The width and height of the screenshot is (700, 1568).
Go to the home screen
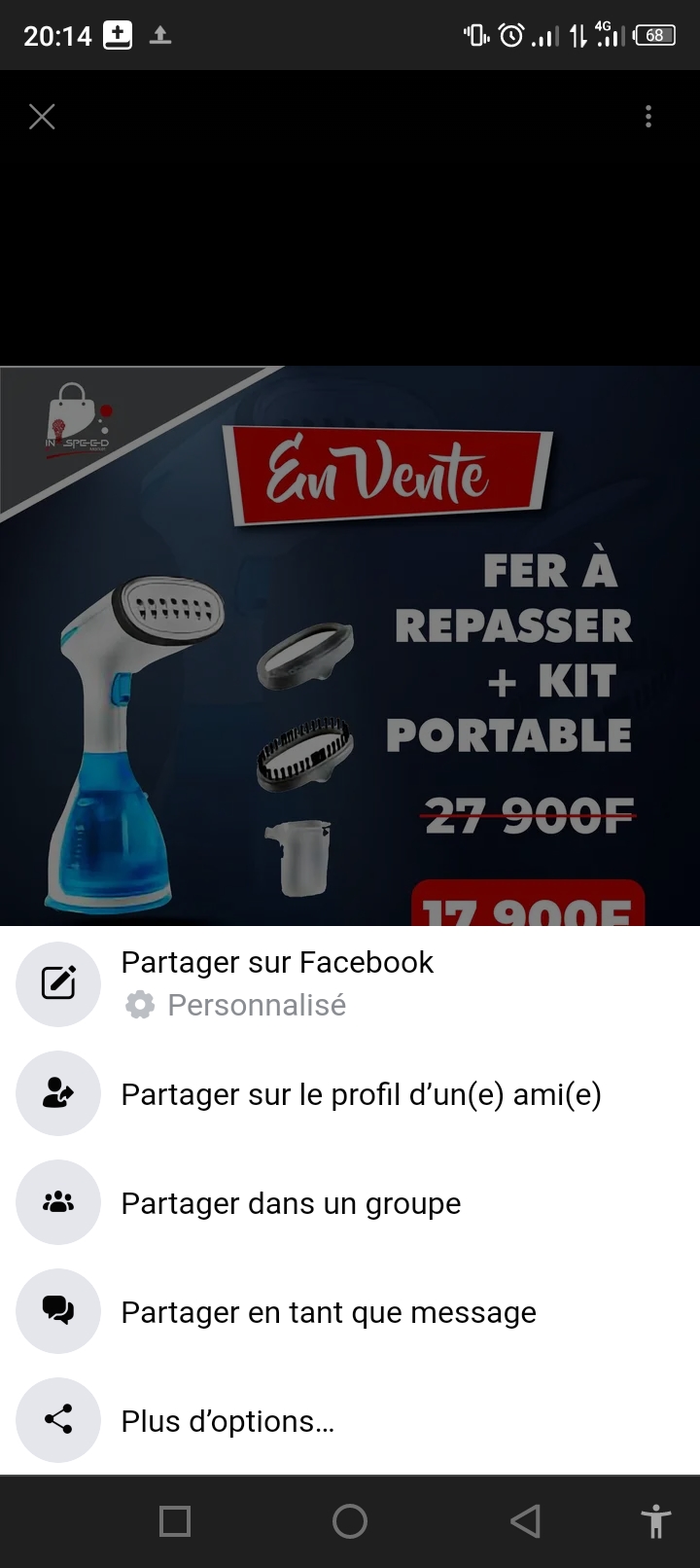click(350, 1521)
